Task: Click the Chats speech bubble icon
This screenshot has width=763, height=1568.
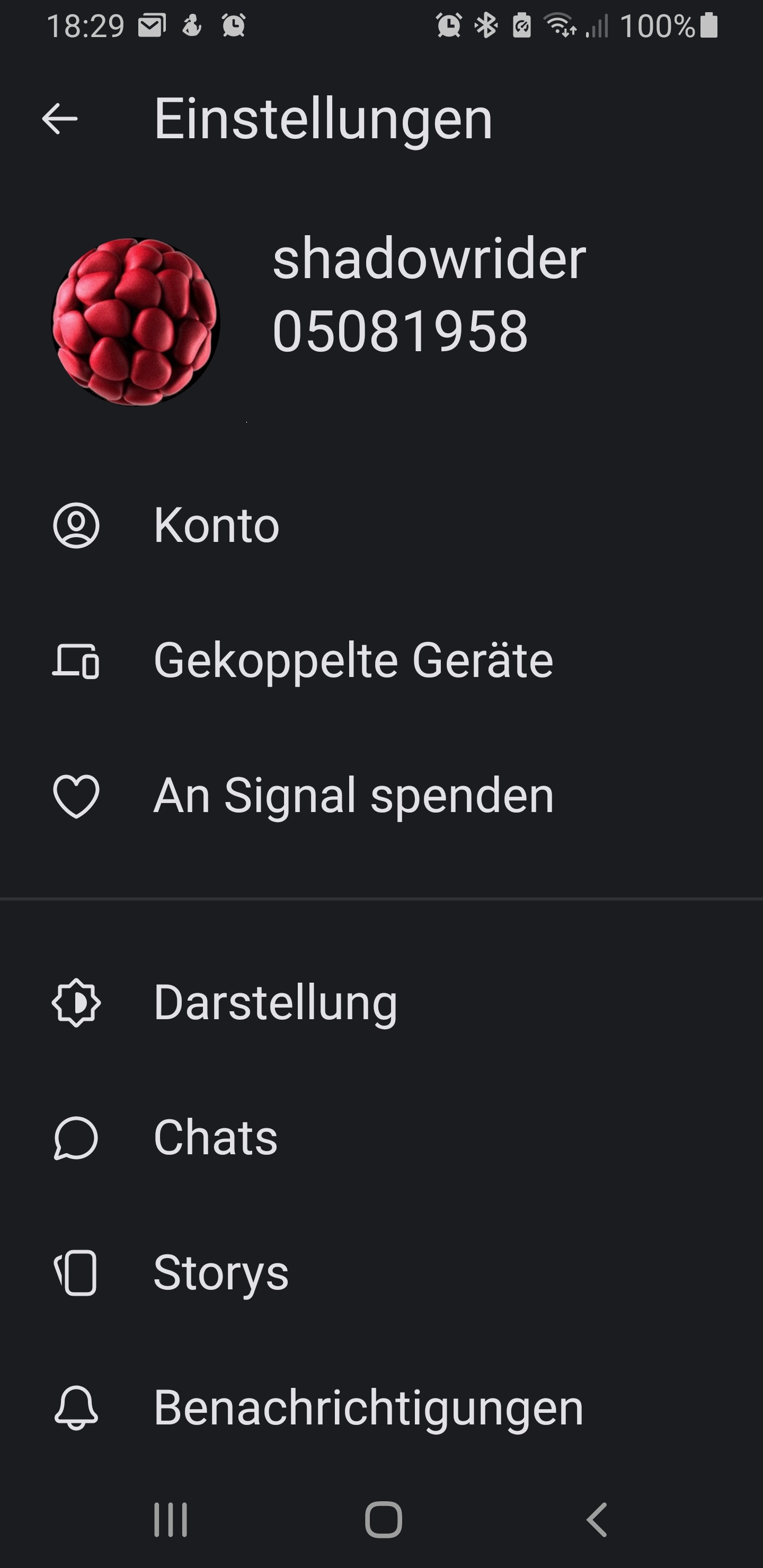Action: tap(76, 1138)
